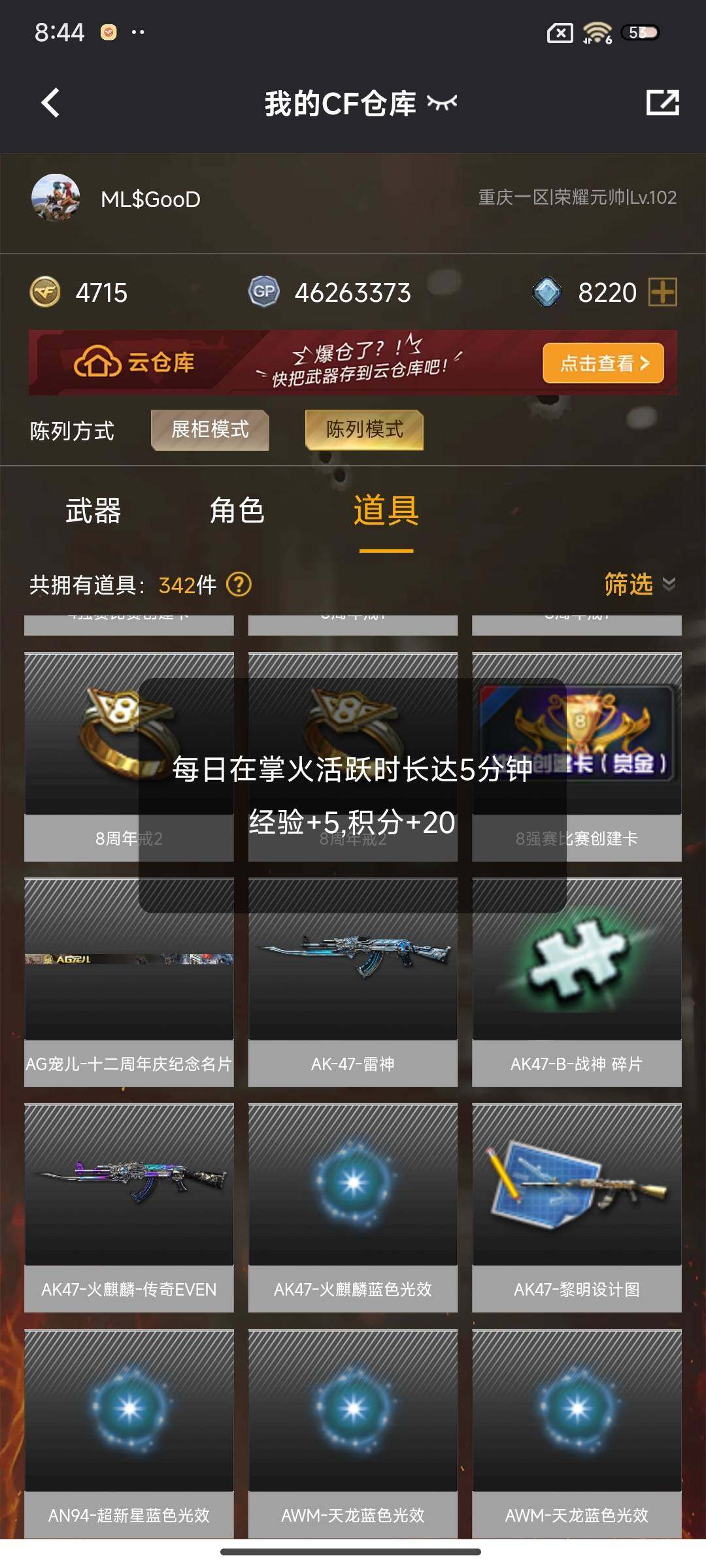Select 陈列模式 display mode

(x=364, y=430)
